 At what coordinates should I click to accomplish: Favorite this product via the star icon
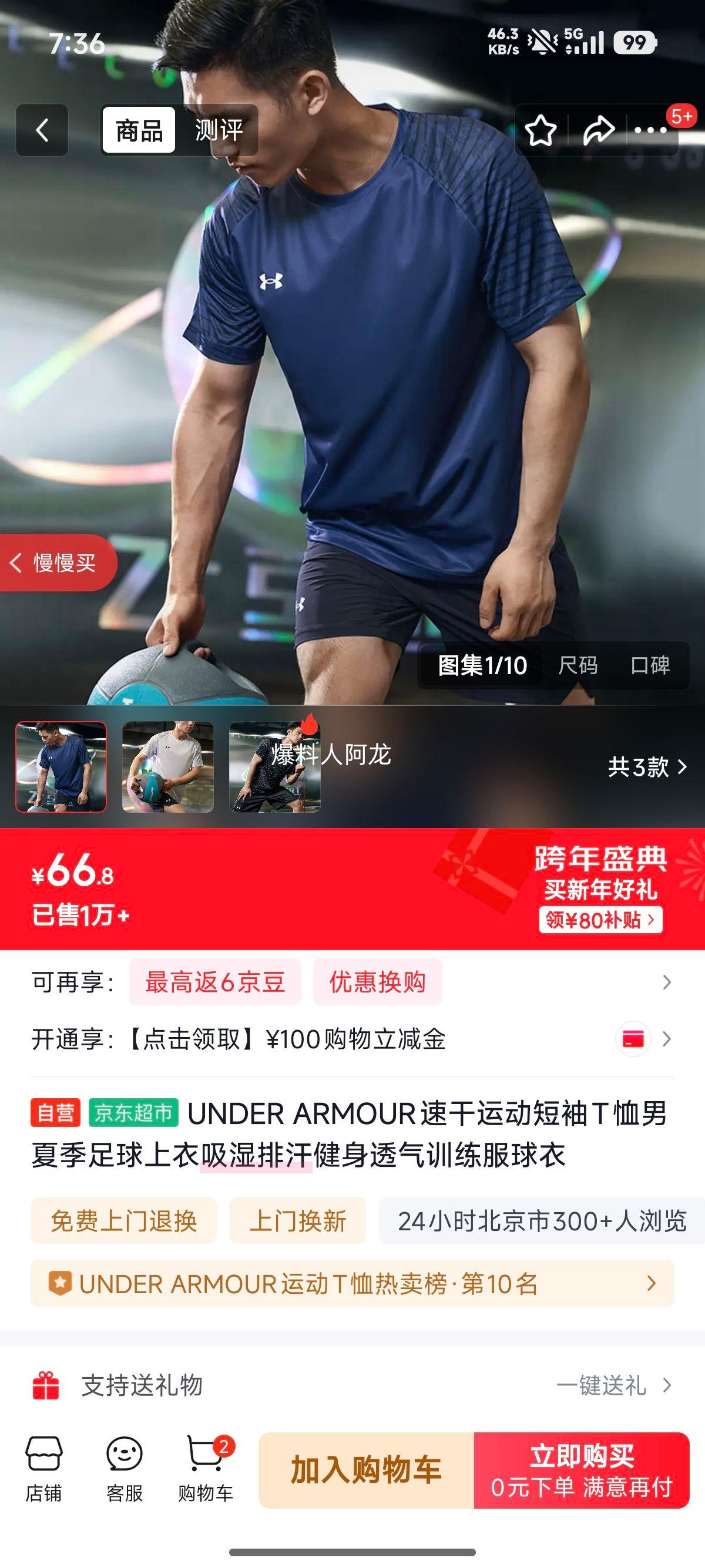click(x=542, y=131)
